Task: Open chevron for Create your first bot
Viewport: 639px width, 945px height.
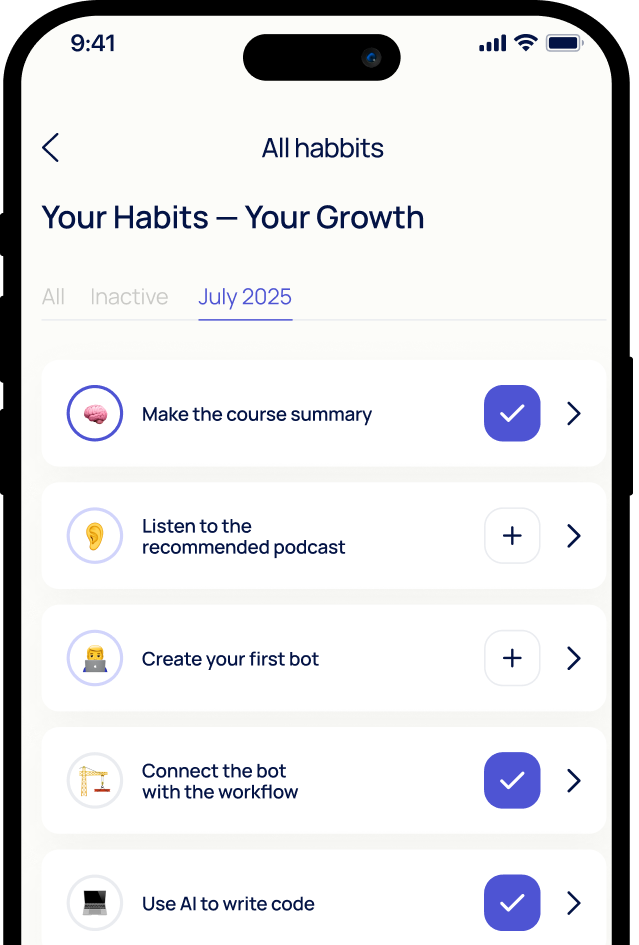Action: (x=573, y=658)
